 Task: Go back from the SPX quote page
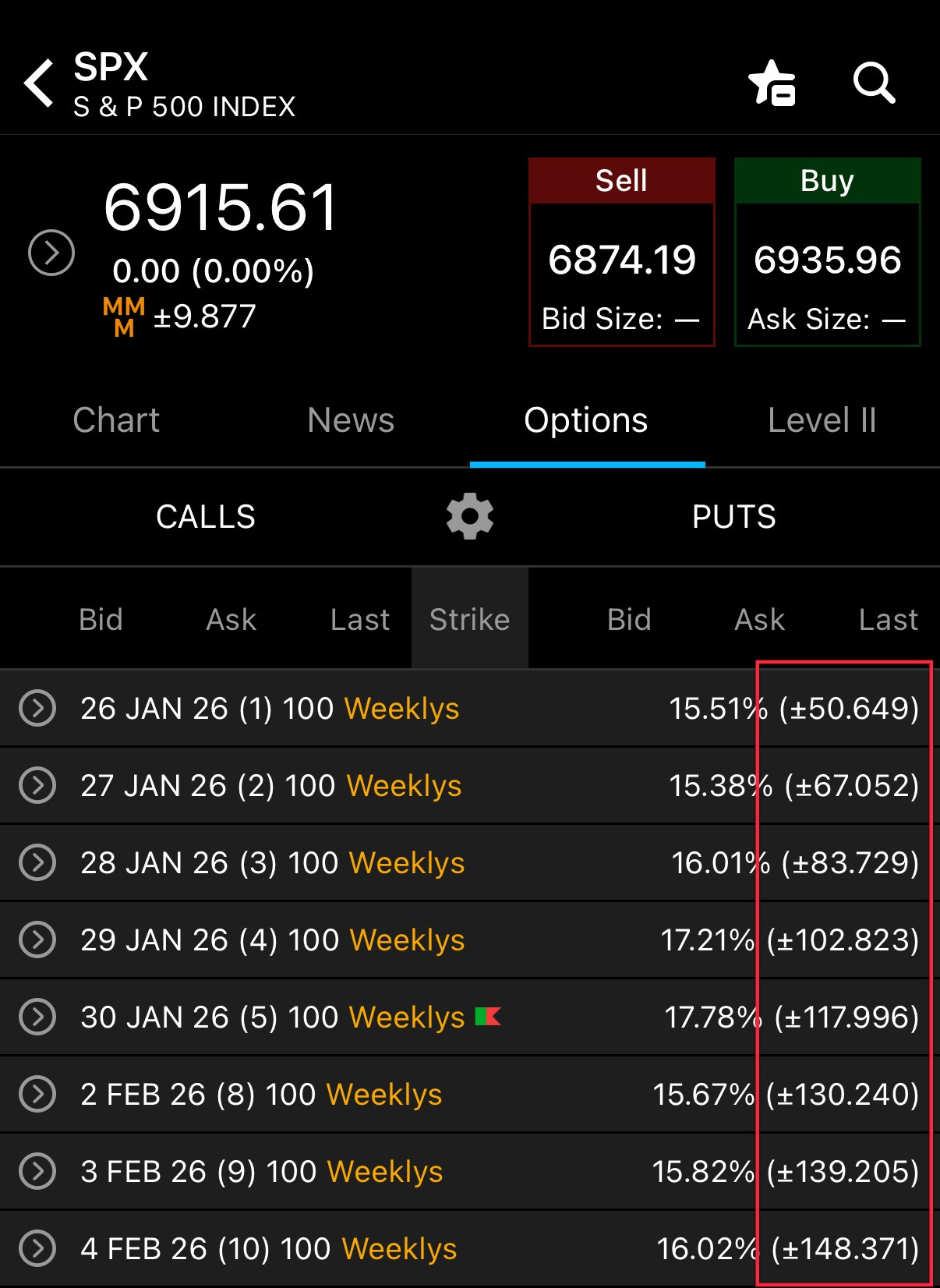pos(39,83)
